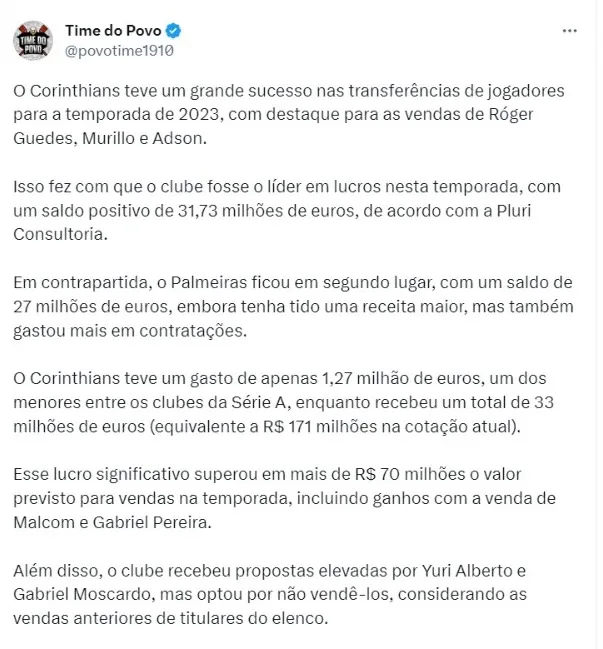Open the tweet's overflow menu
Image resolution: width=603 pixels, height=649 pixels.
click(x=570, y=31)
